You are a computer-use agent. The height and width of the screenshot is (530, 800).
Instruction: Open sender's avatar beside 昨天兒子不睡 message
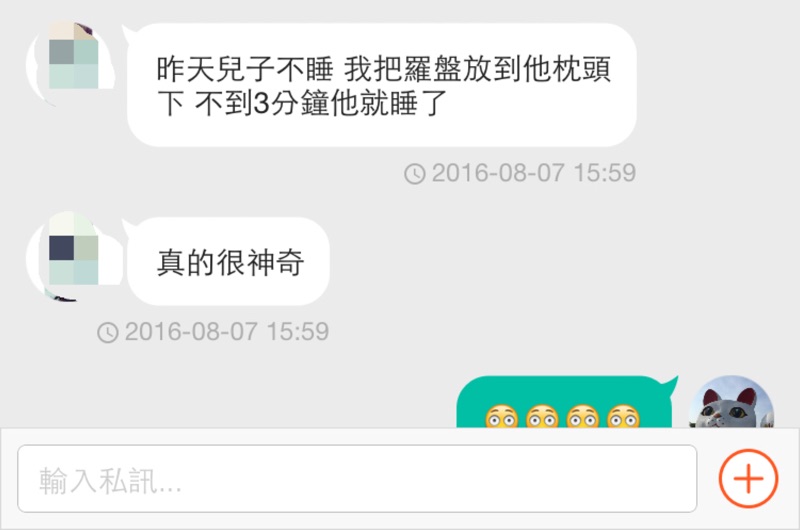[70, 64]
